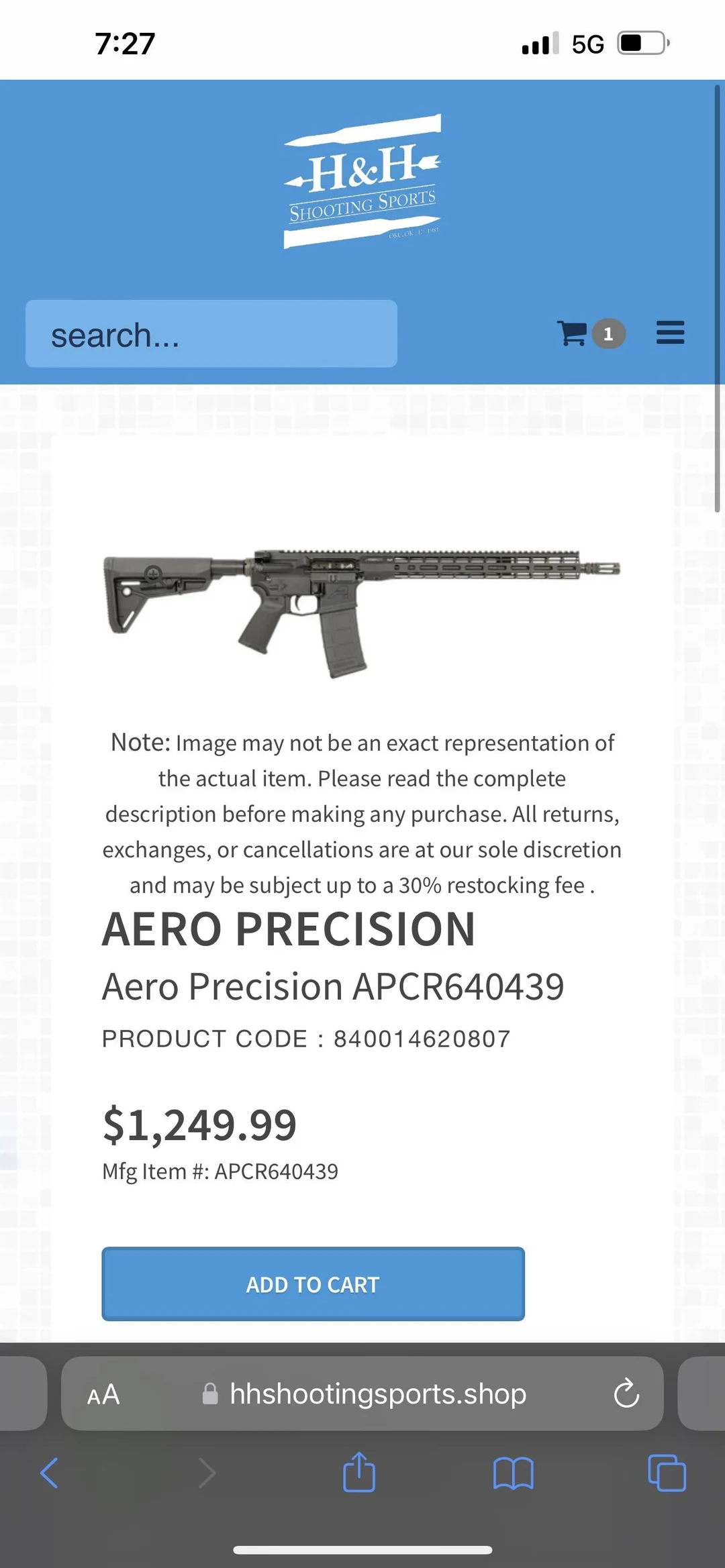This screenshot has height=1568, width=725.
Task: Open the hamburger menu
Action: (670, 333)
